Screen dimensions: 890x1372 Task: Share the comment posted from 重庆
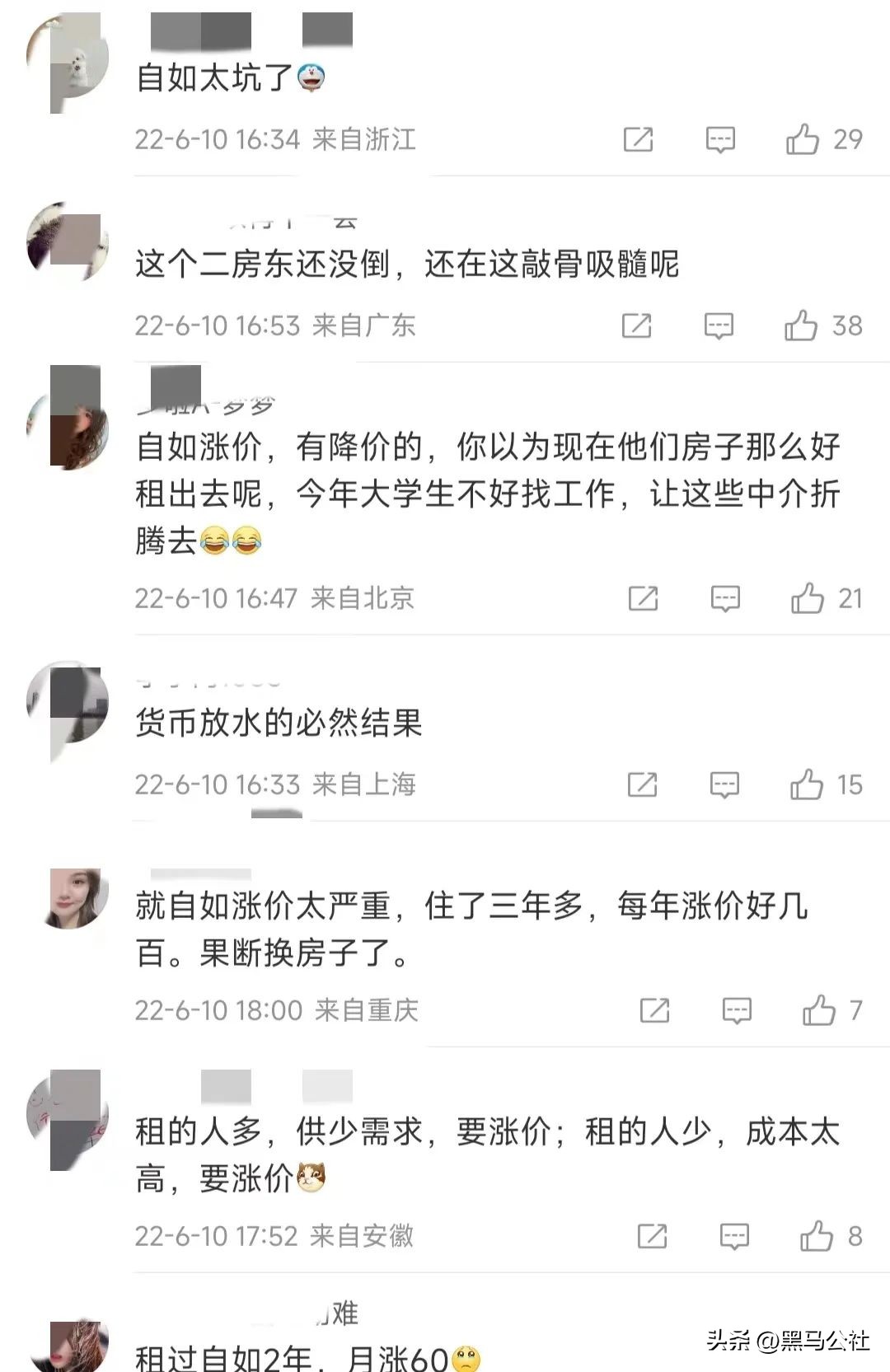(x=653, y=1009)
